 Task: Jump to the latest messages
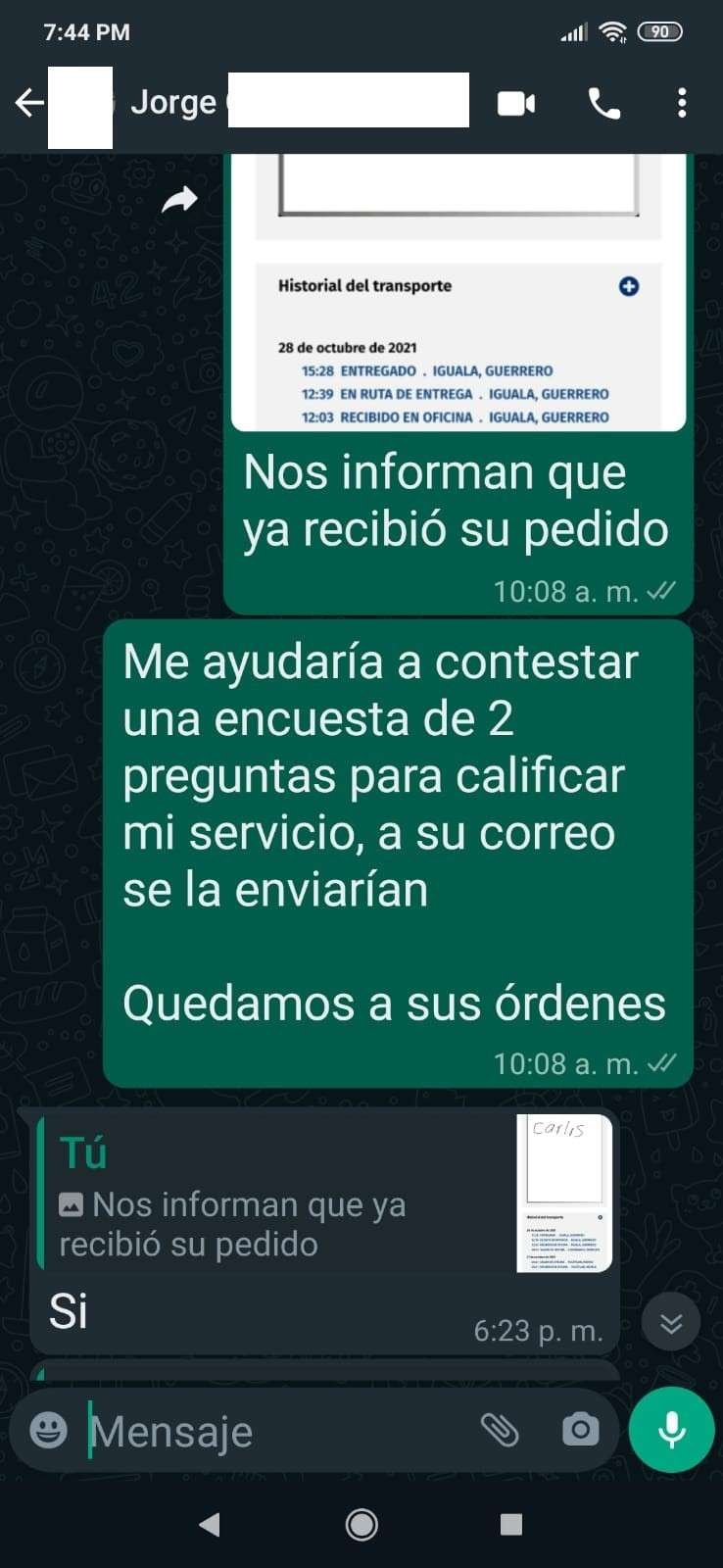671,1323
